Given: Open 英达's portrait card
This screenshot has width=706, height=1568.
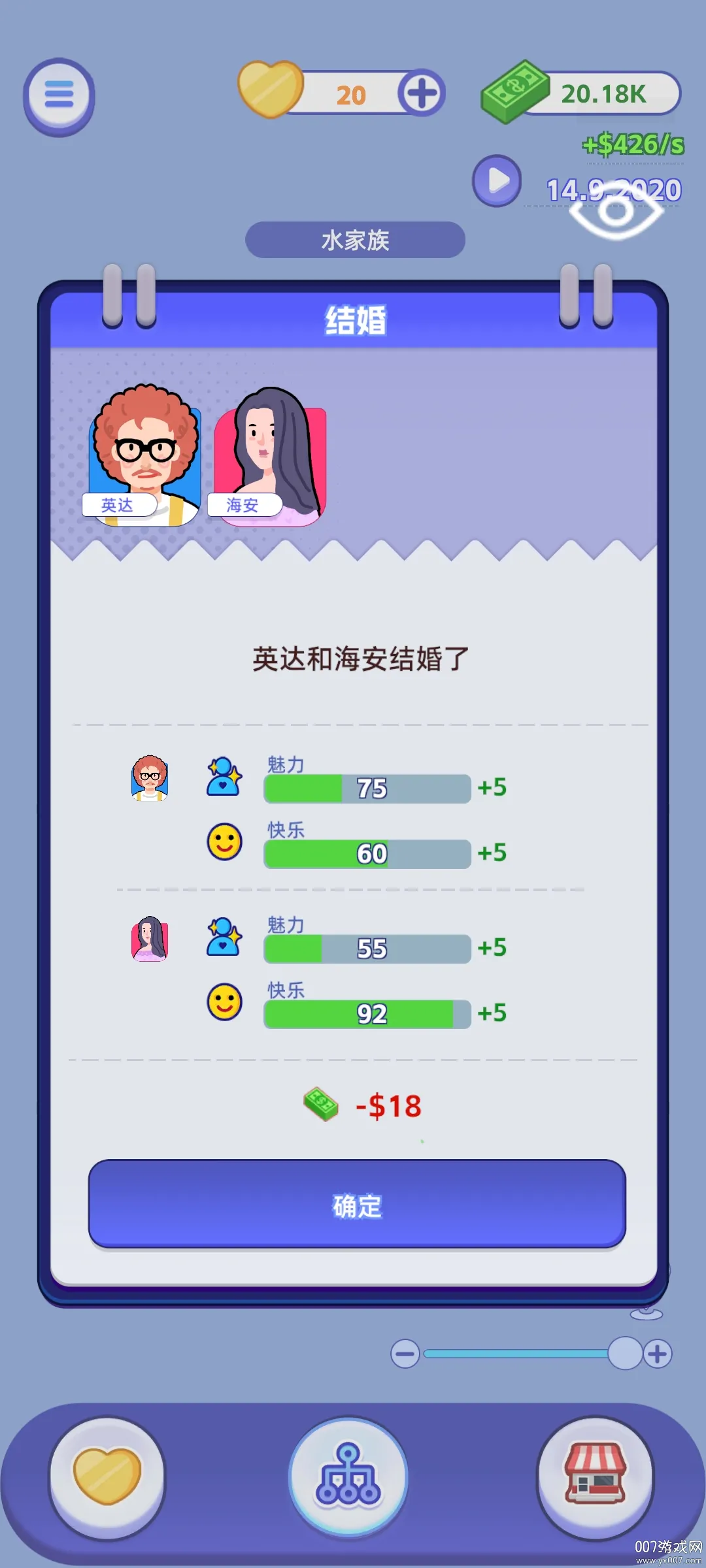Looking at the screenshot, I should (x=145, y=457).
